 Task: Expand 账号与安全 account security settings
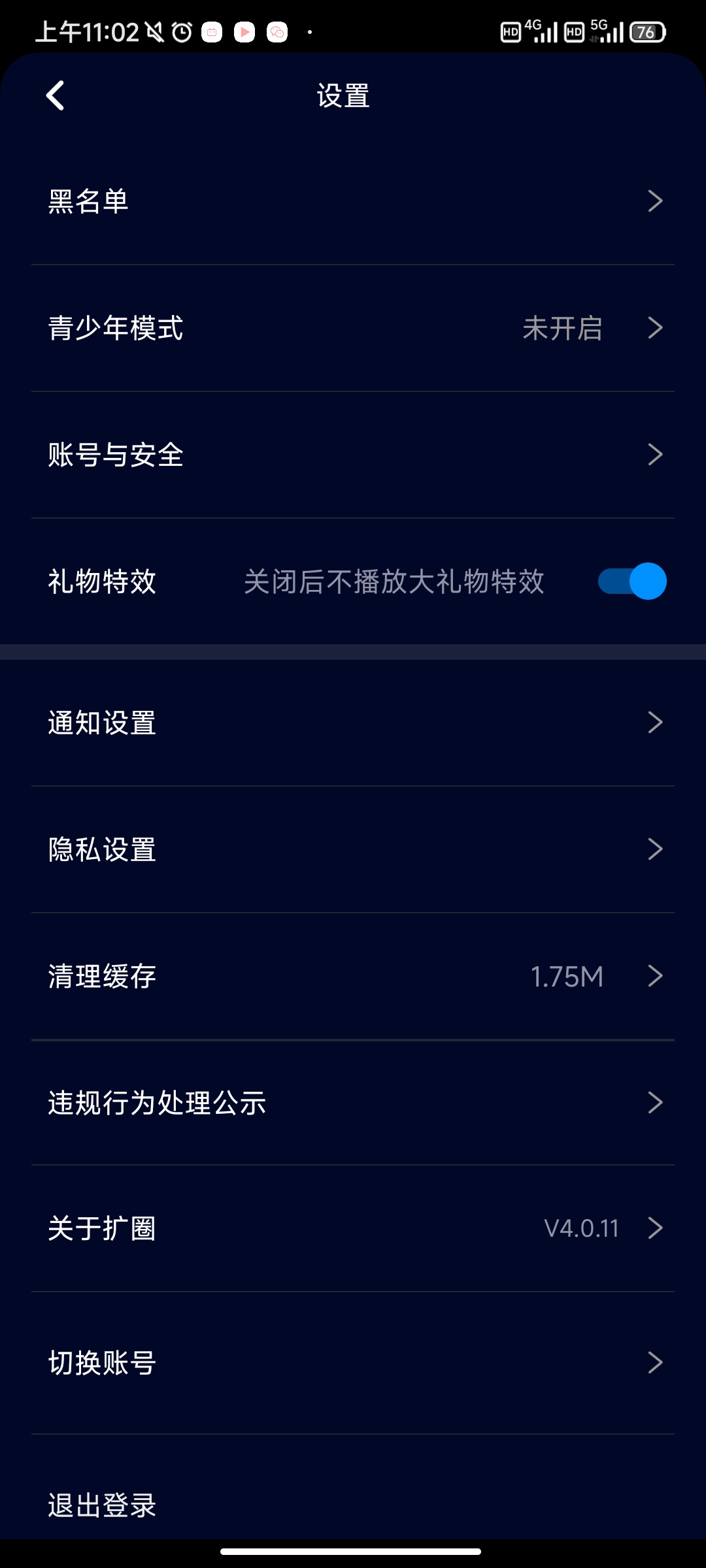click(x=353, y=455)
